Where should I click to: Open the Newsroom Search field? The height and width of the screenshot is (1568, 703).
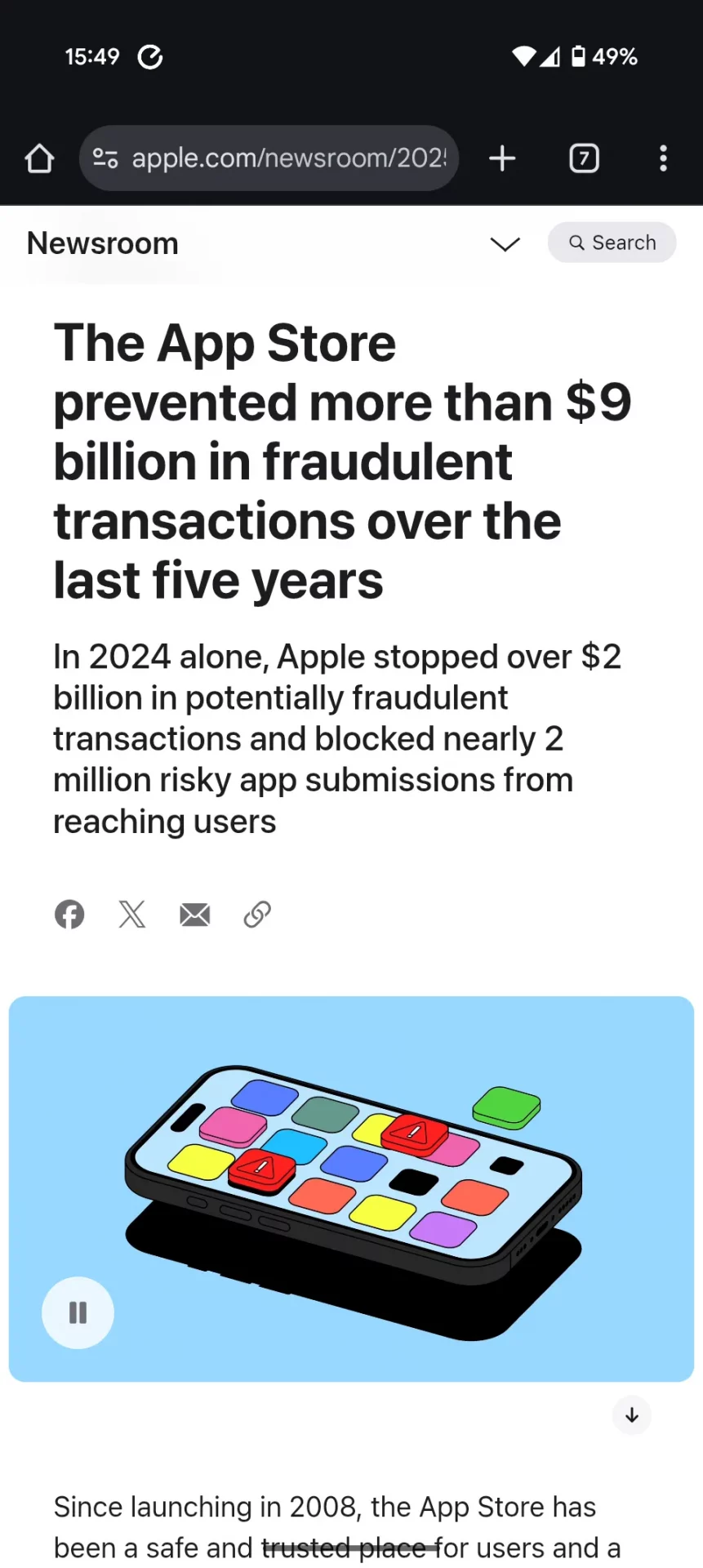[x=612, y=243]
